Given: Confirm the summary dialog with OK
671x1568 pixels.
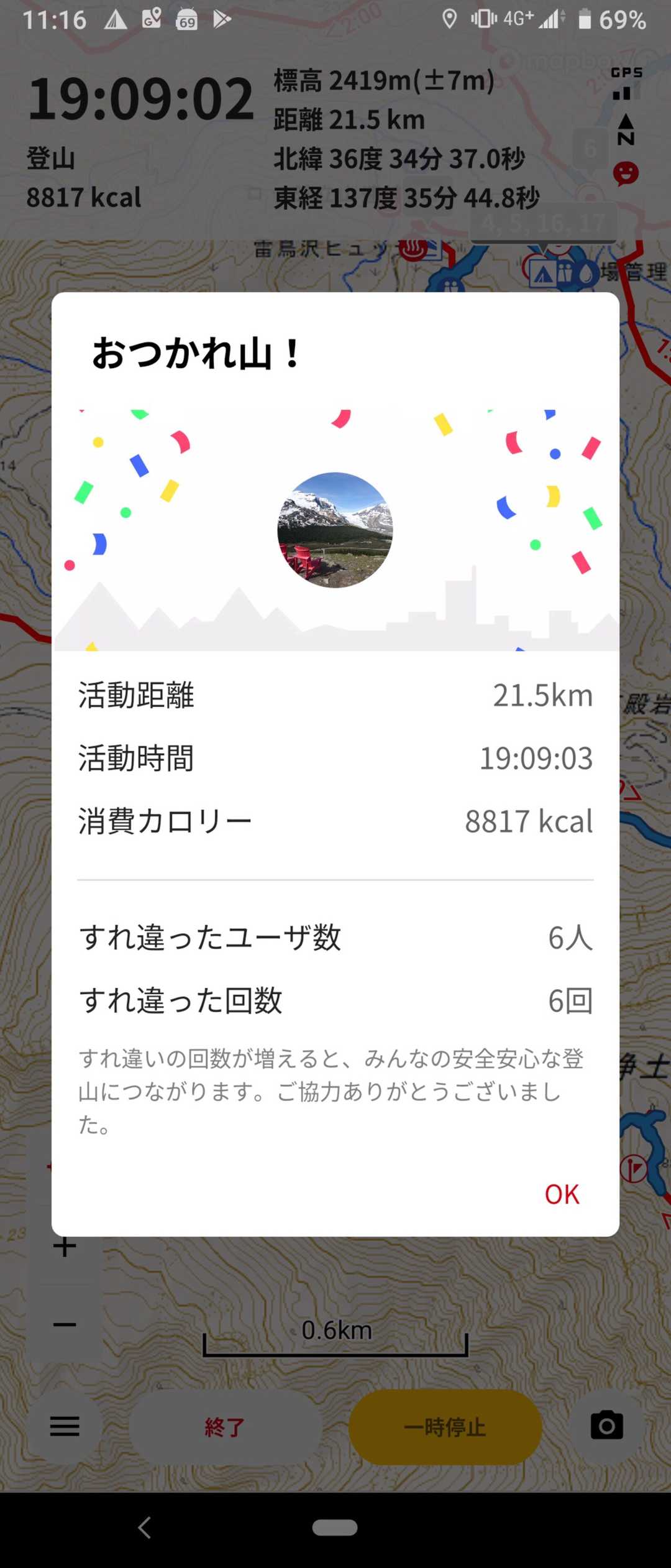Looking at the screenshot, I should (562, 1194).
